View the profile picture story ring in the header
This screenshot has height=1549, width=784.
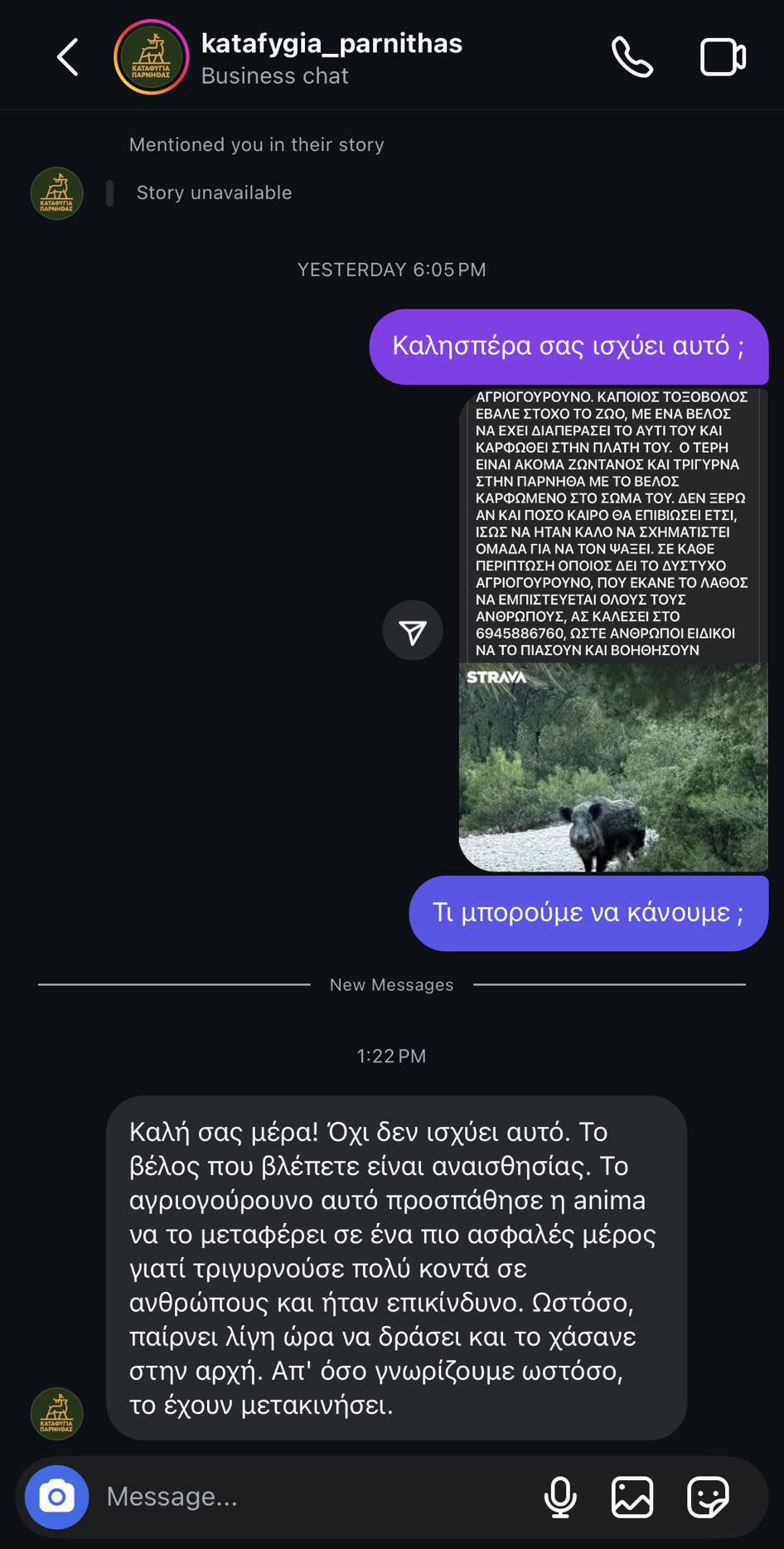[152, 57]
